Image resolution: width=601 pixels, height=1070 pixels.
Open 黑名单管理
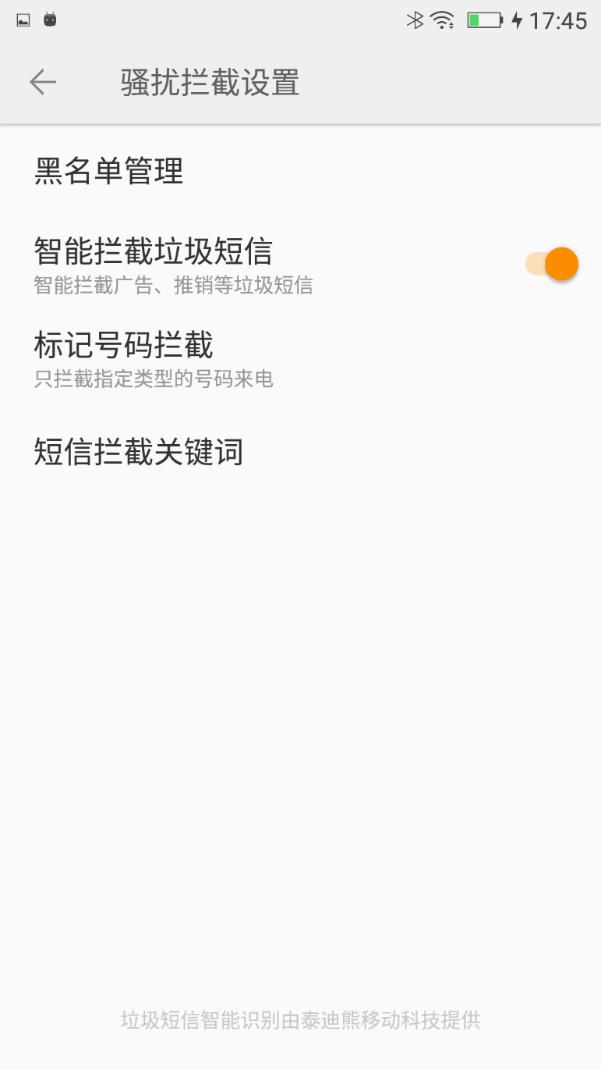(110, 172)
